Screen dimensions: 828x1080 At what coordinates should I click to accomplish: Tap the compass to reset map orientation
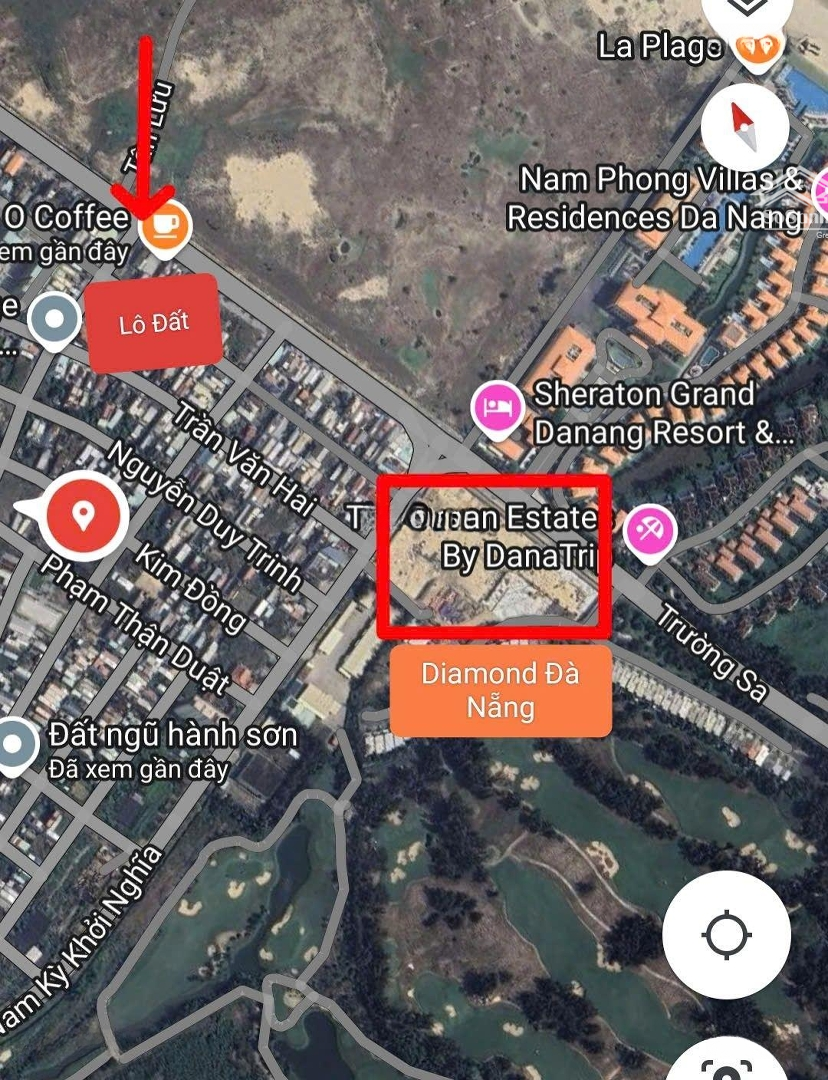tap(746, 127)
